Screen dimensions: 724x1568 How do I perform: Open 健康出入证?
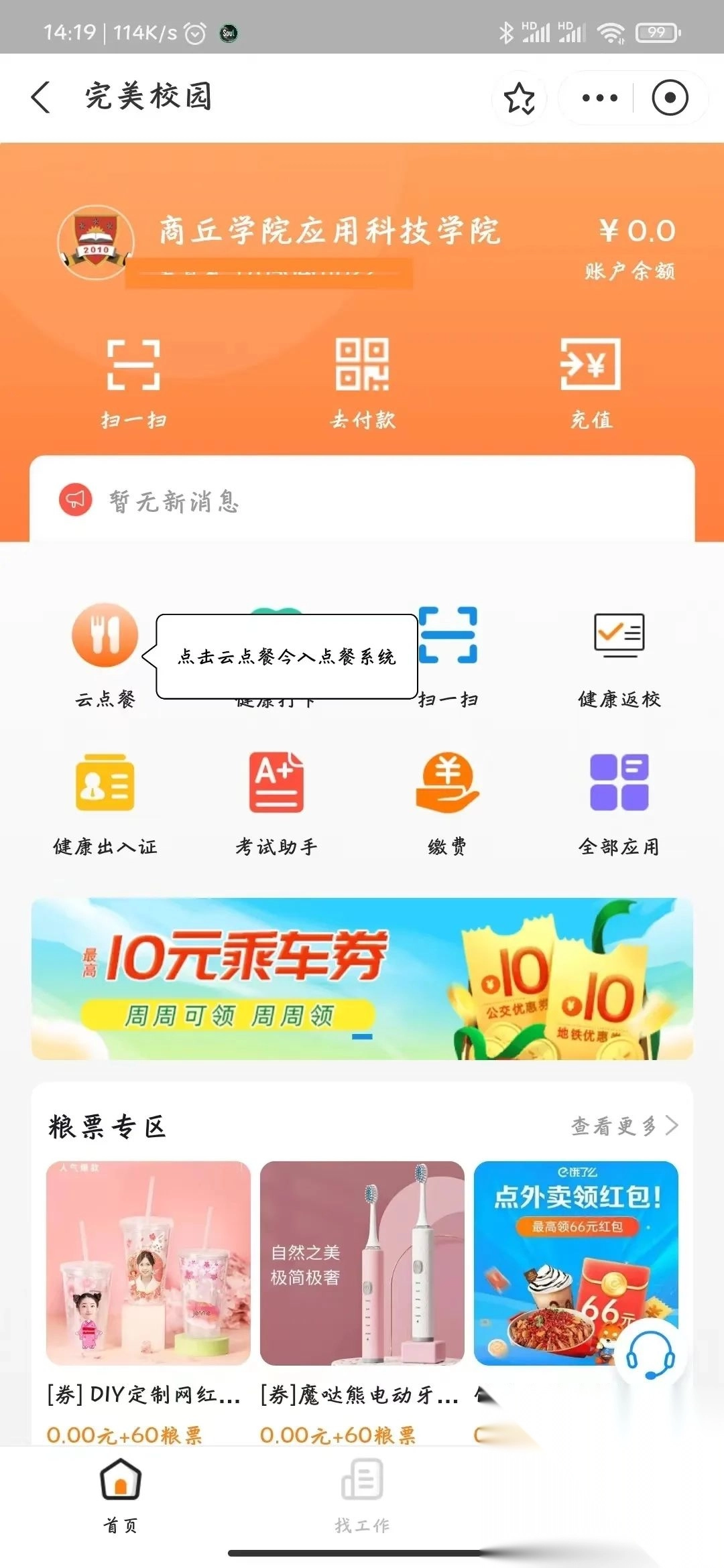[x=105, y=801]
